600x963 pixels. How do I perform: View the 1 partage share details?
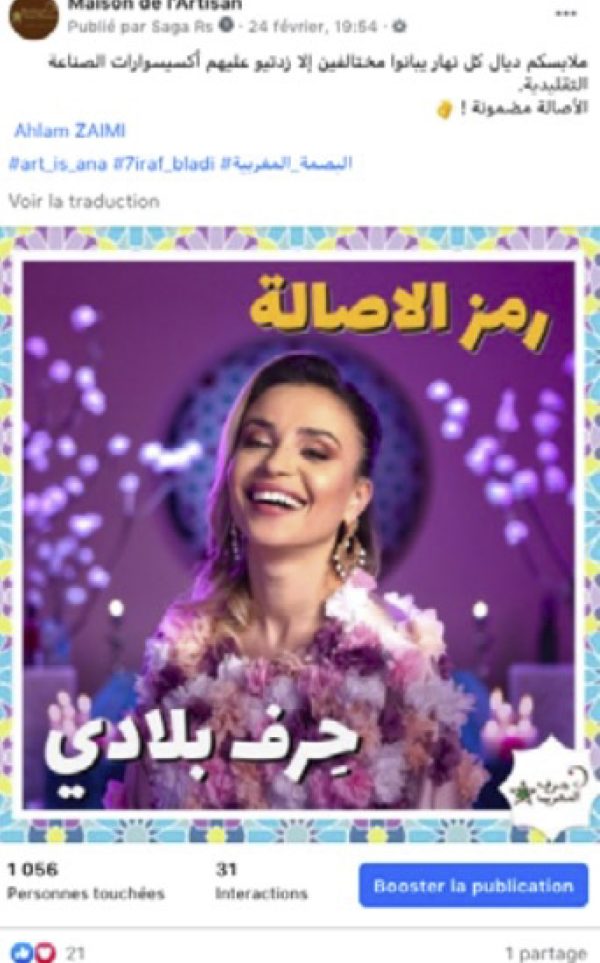[x=545, y=952]
